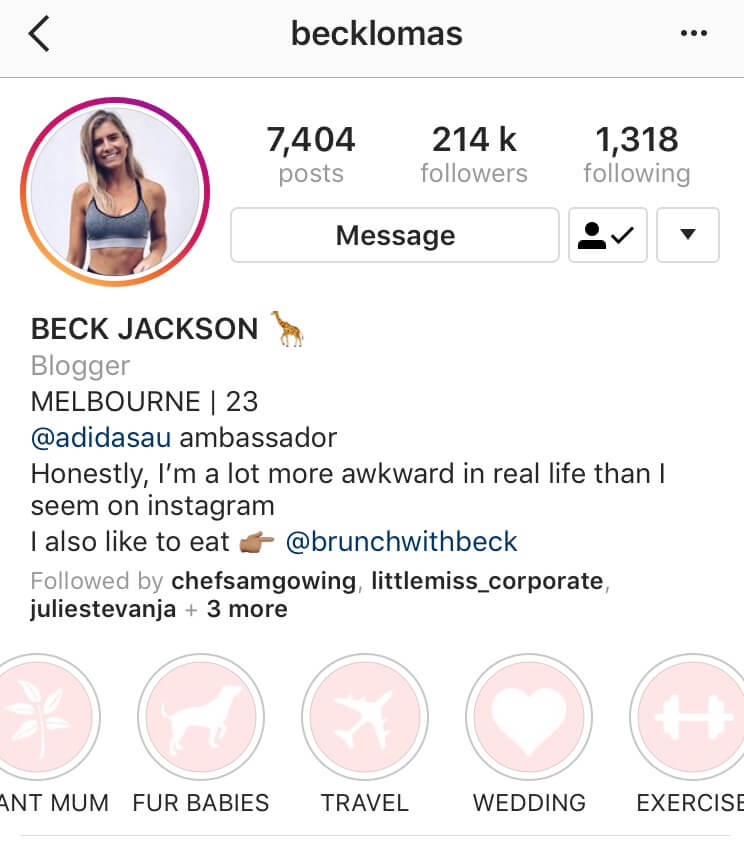This screenshot has height=841, width=744.
Task: Open the 214 k followers list
Action: point(473,155)
